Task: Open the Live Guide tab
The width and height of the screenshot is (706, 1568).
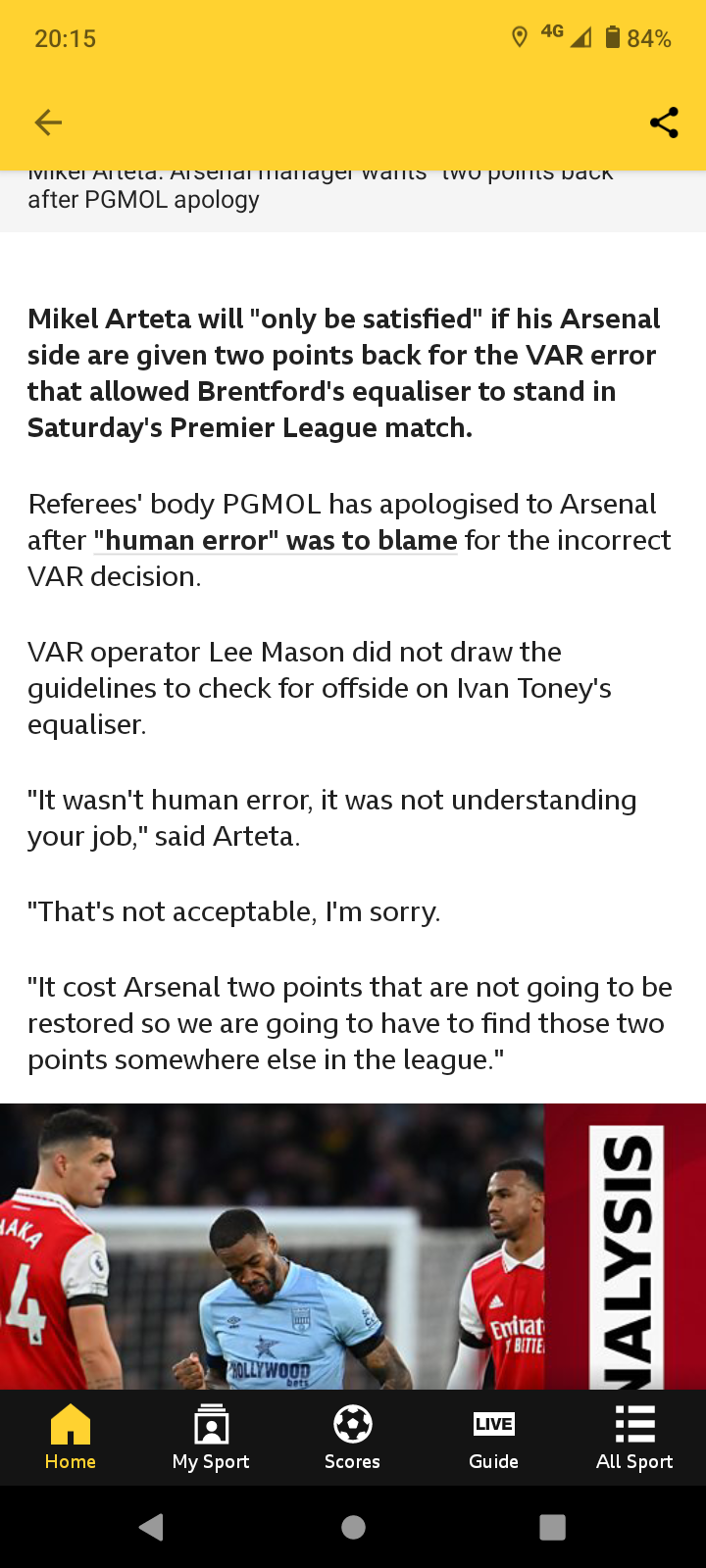Action: (493, 1437)
